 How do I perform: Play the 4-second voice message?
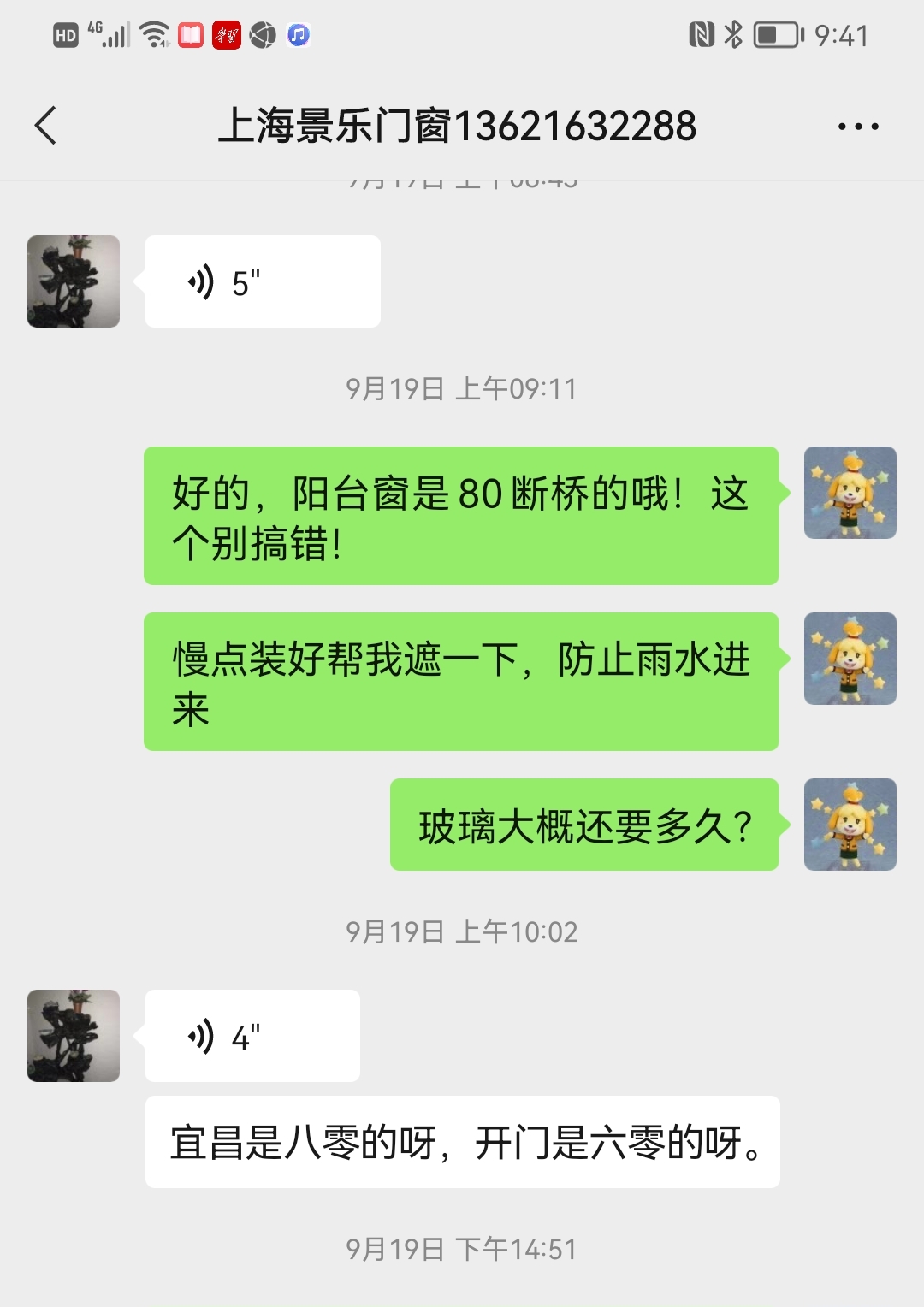[x=252, y=1036]
